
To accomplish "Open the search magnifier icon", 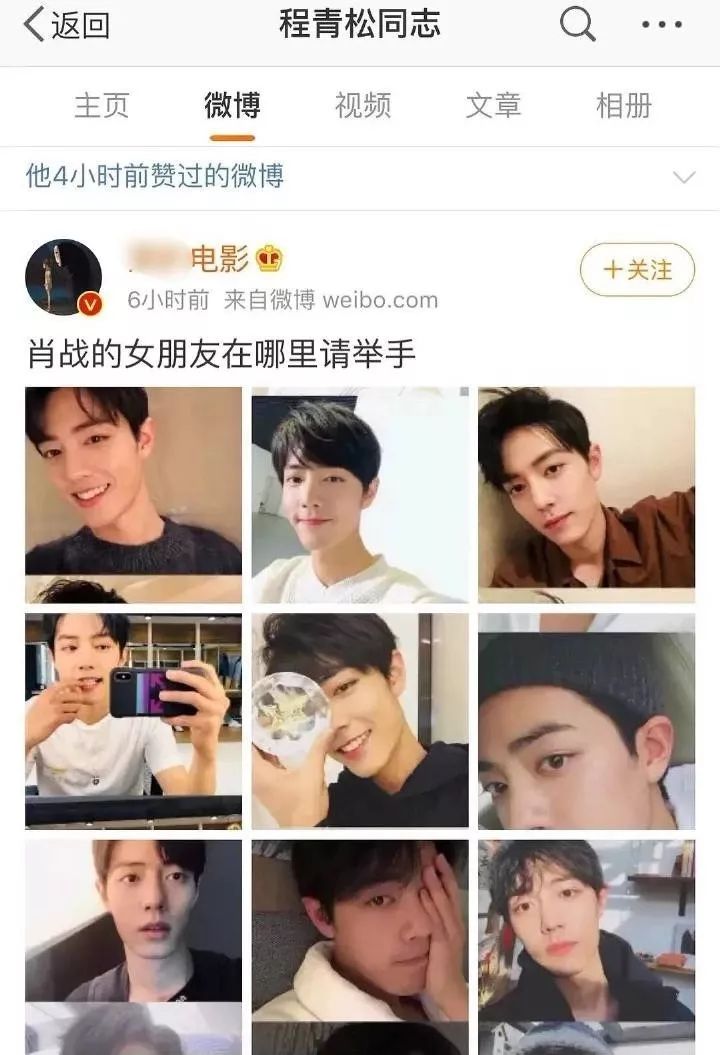I will point(577,24).
